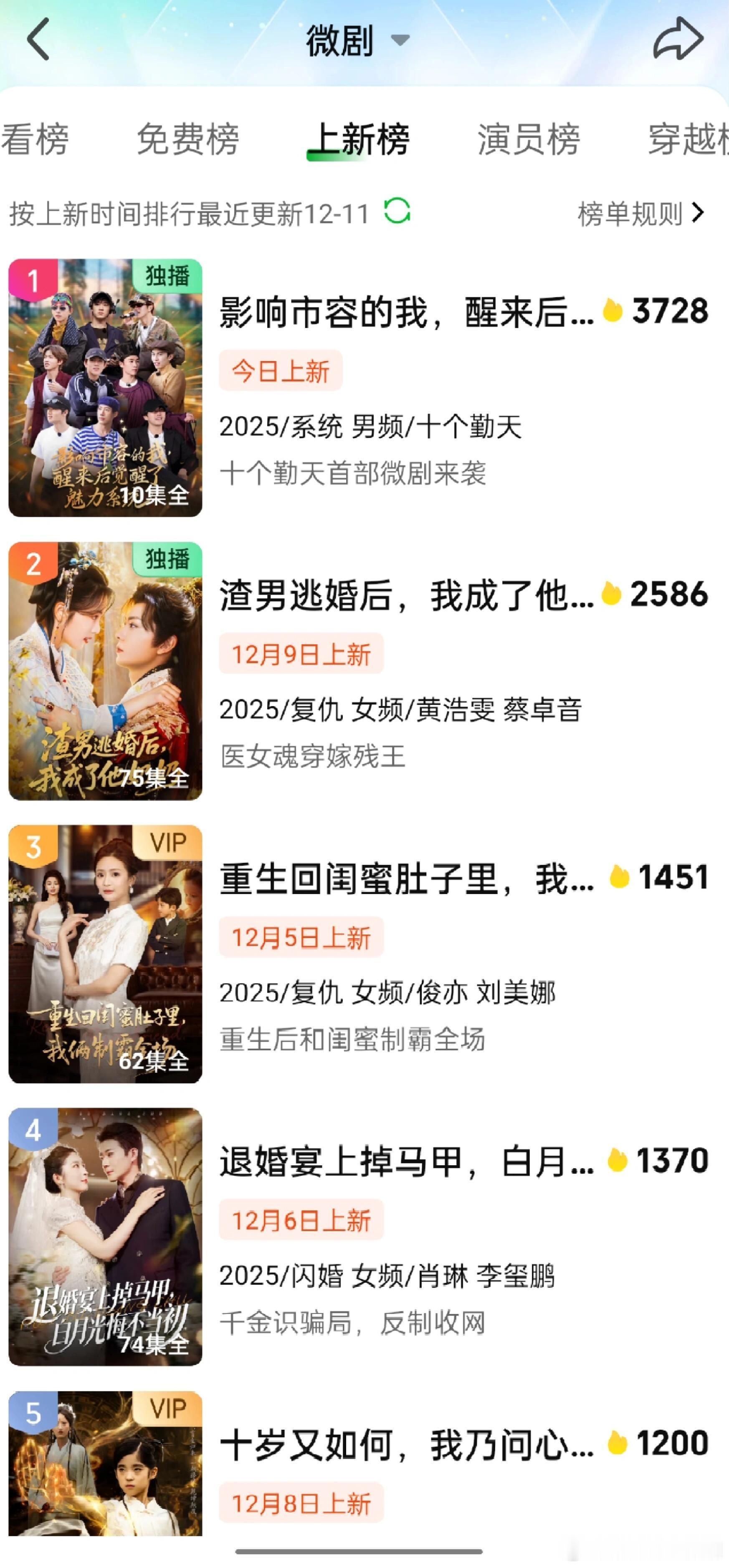
Task: Expand the 微剧 category dropdown
Action: click(358, 41)
